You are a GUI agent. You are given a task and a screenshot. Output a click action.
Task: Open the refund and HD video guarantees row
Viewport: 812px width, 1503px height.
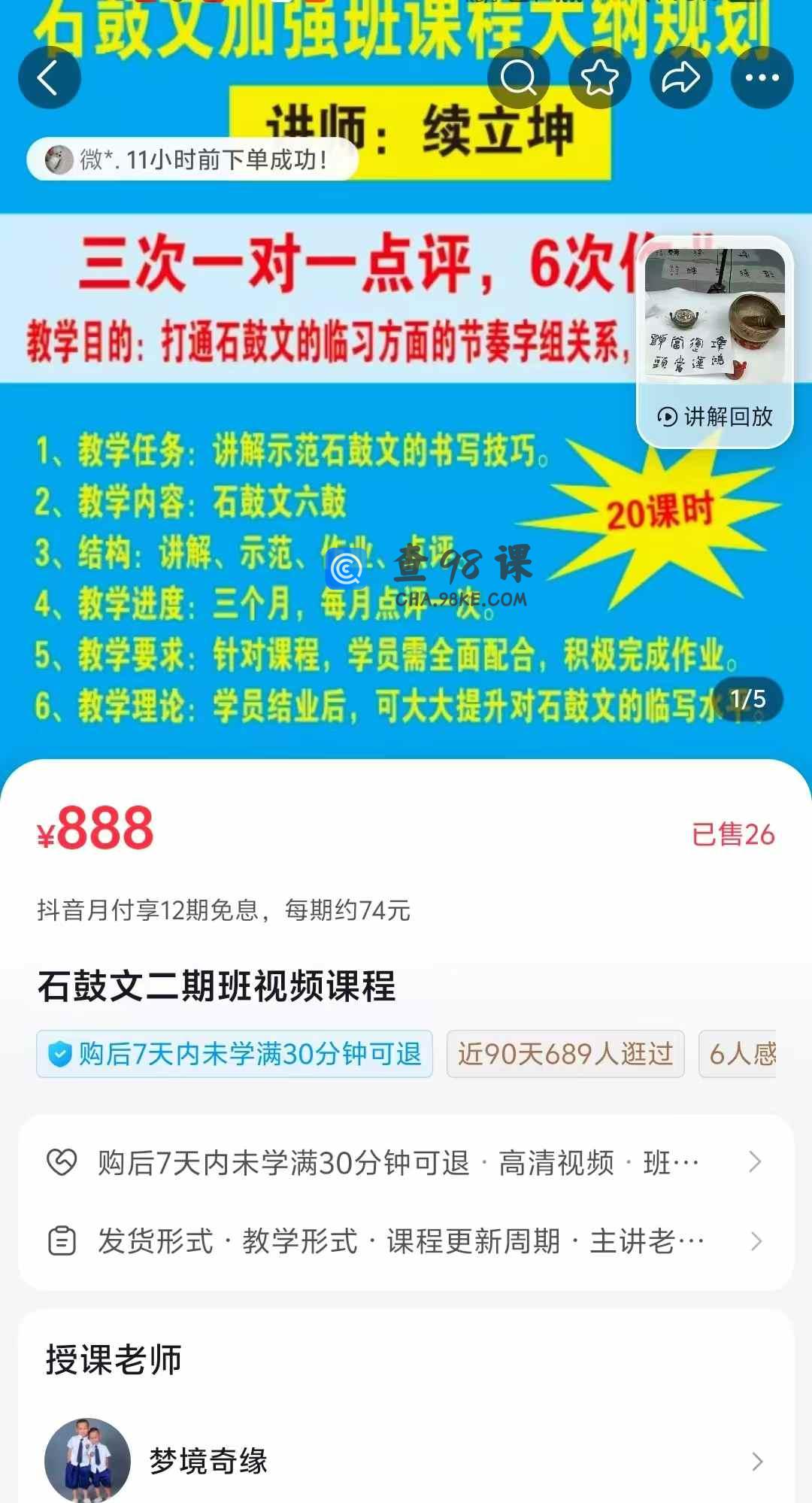tap(406, 1162)
